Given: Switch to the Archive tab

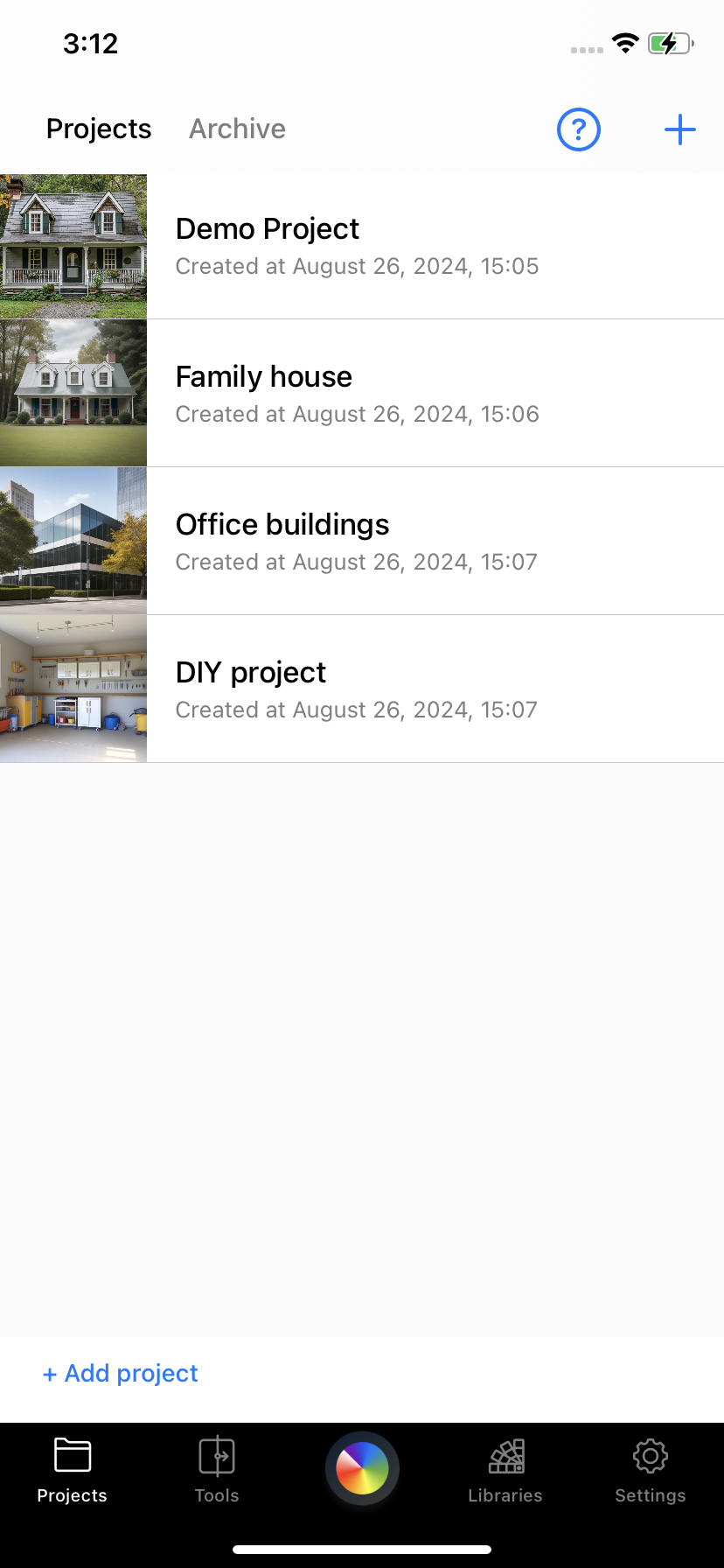Looking at the screenshot, I should [236, 129].
